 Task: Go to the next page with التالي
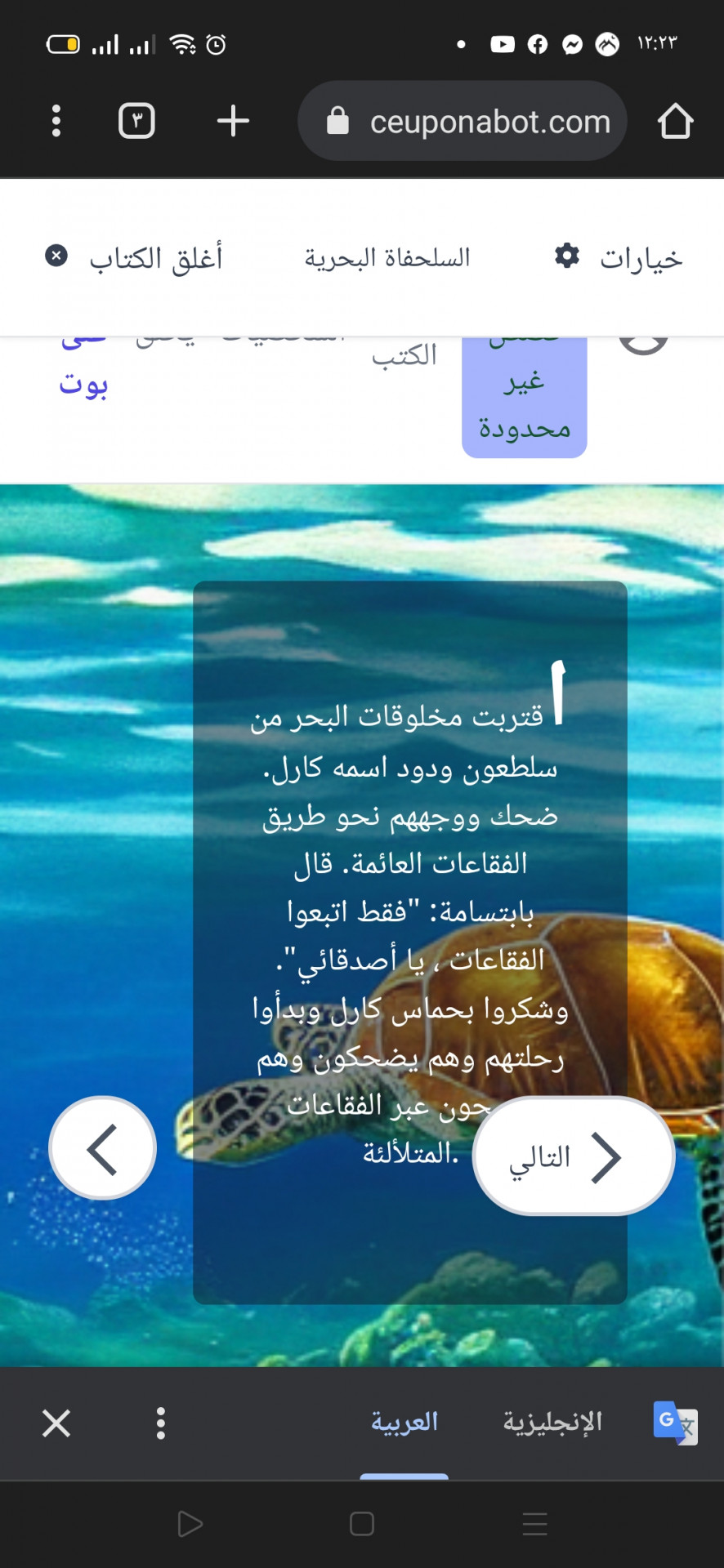(573, 1156)
